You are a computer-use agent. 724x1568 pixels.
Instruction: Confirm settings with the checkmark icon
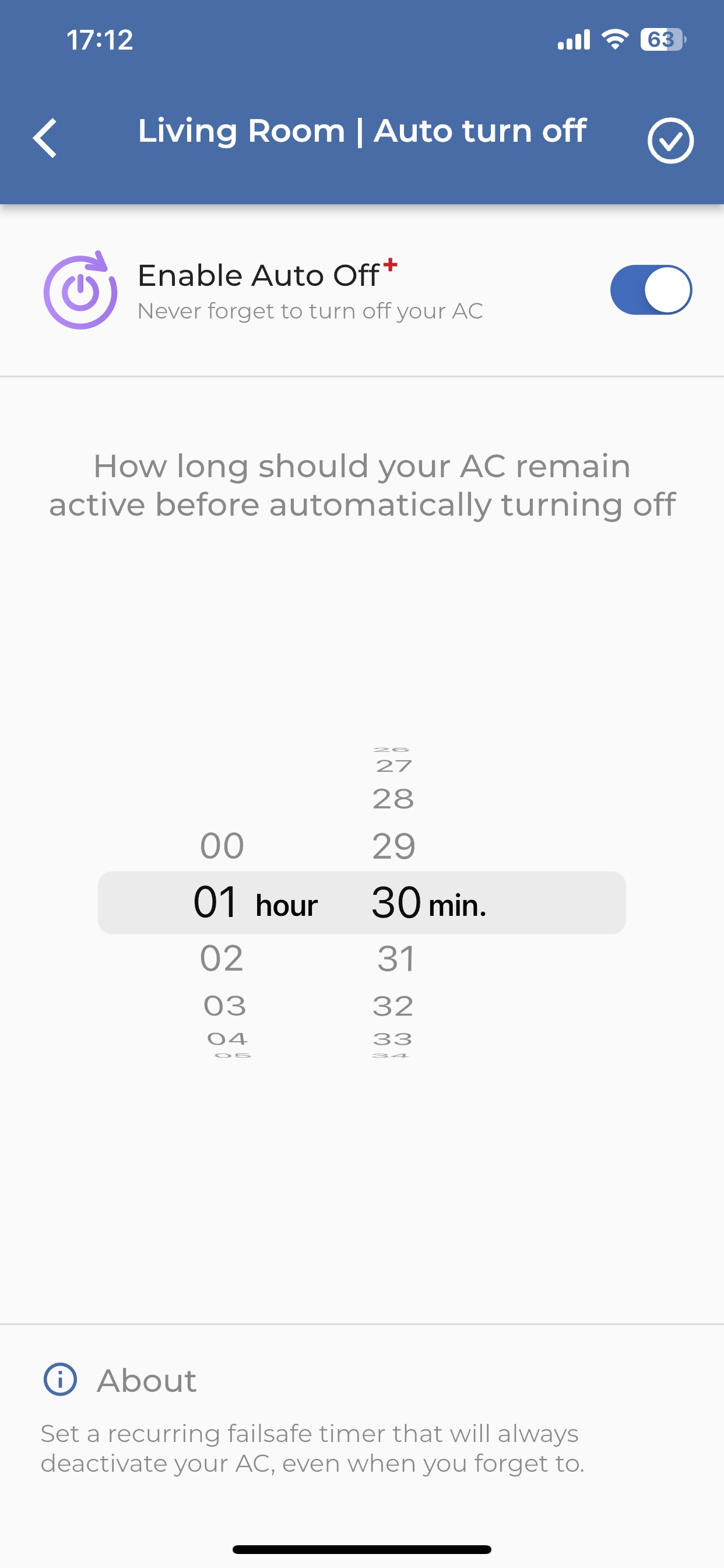[670, 141]
